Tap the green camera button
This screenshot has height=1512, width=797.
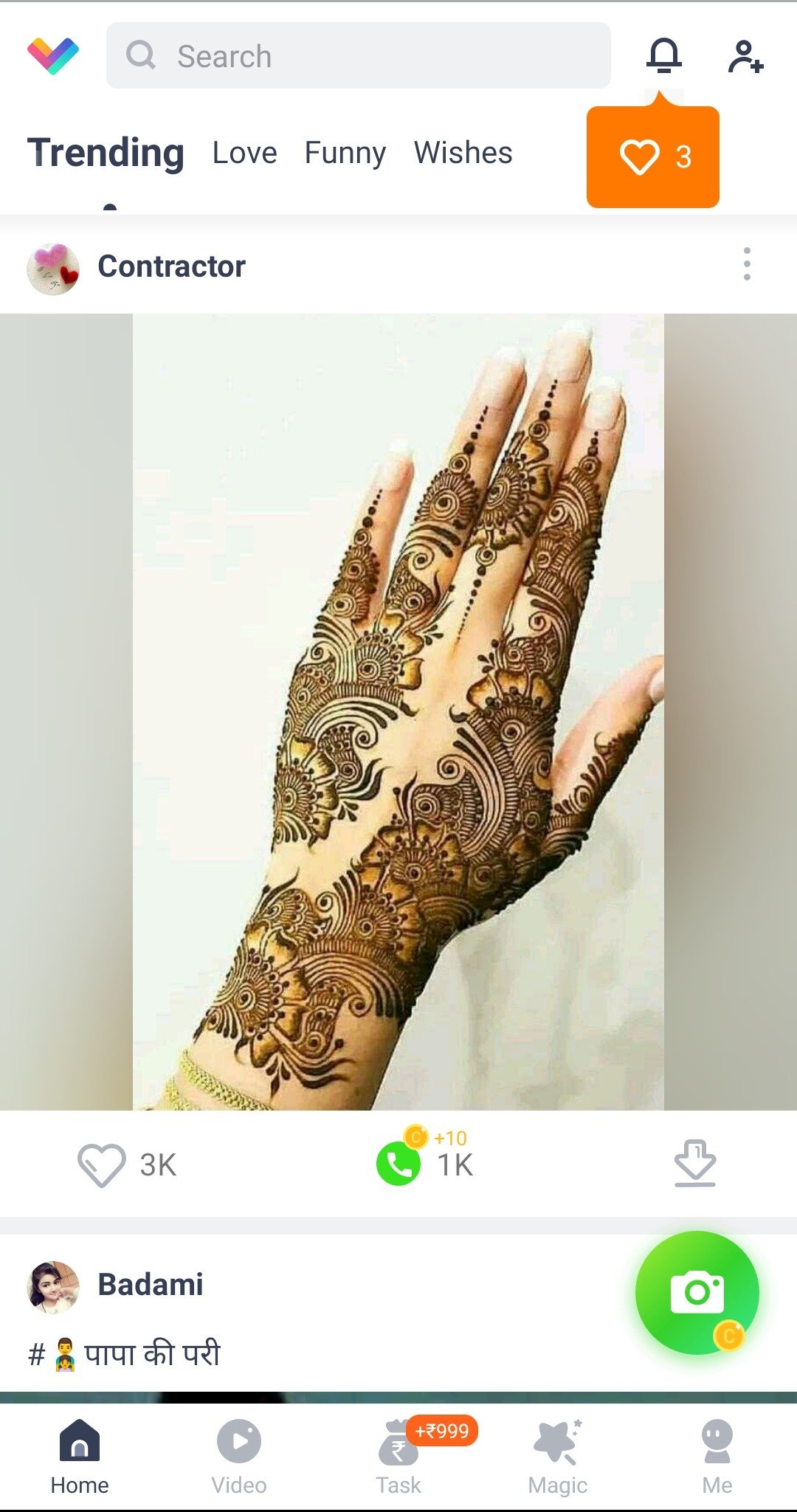click(x=697, y=1292)
